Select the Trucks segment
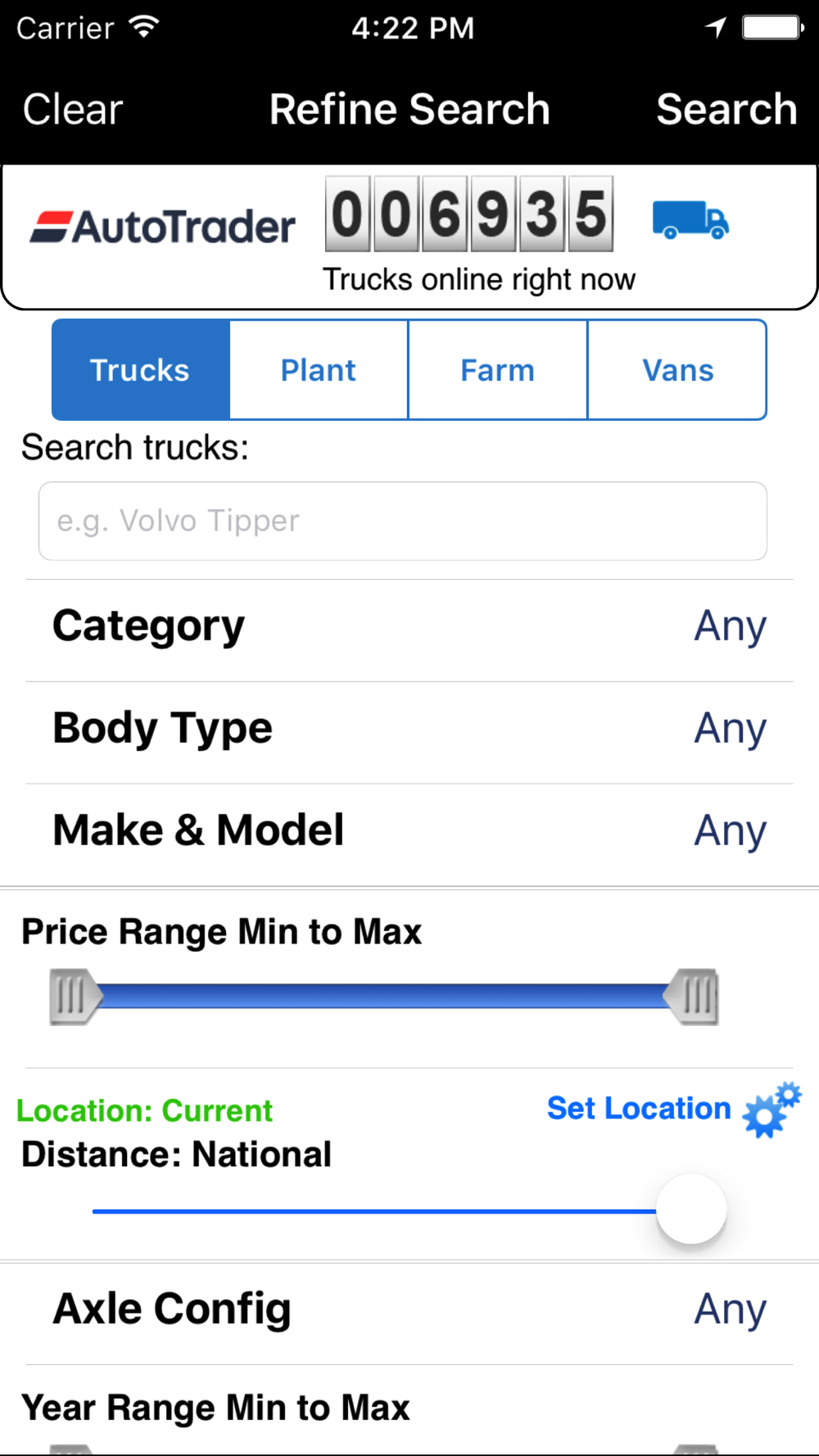The height and width of the screenshot is (1456, 819). point(140,370)
